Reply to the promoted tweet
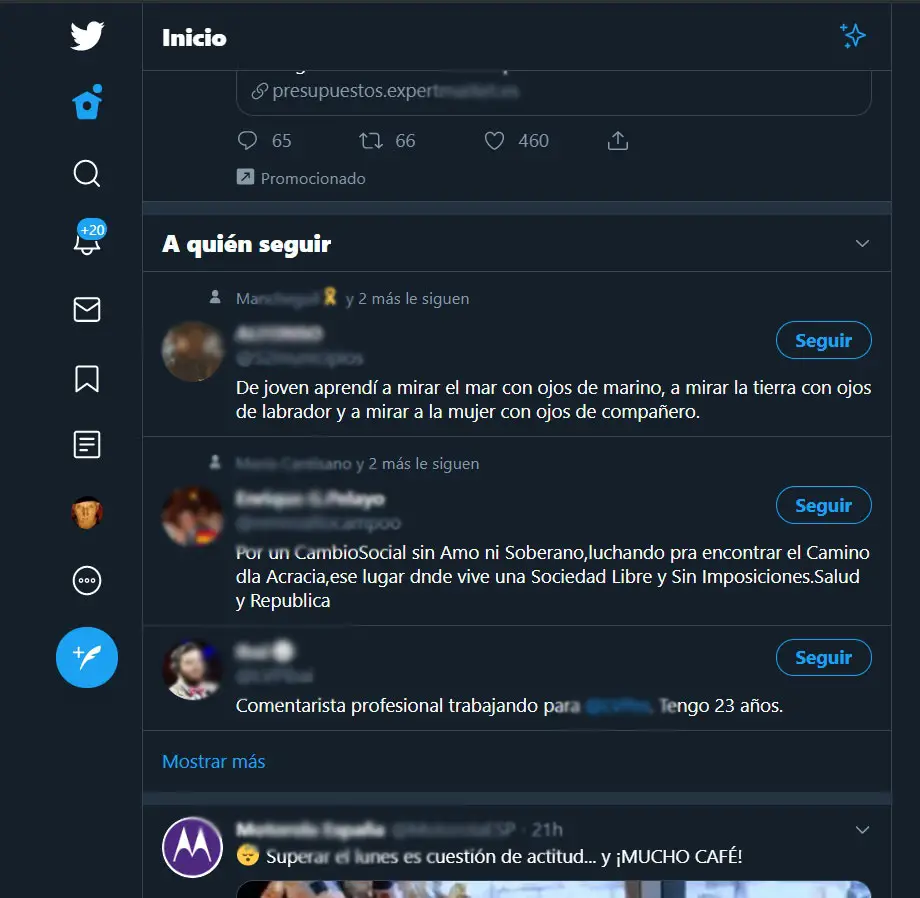 point(248,141)
